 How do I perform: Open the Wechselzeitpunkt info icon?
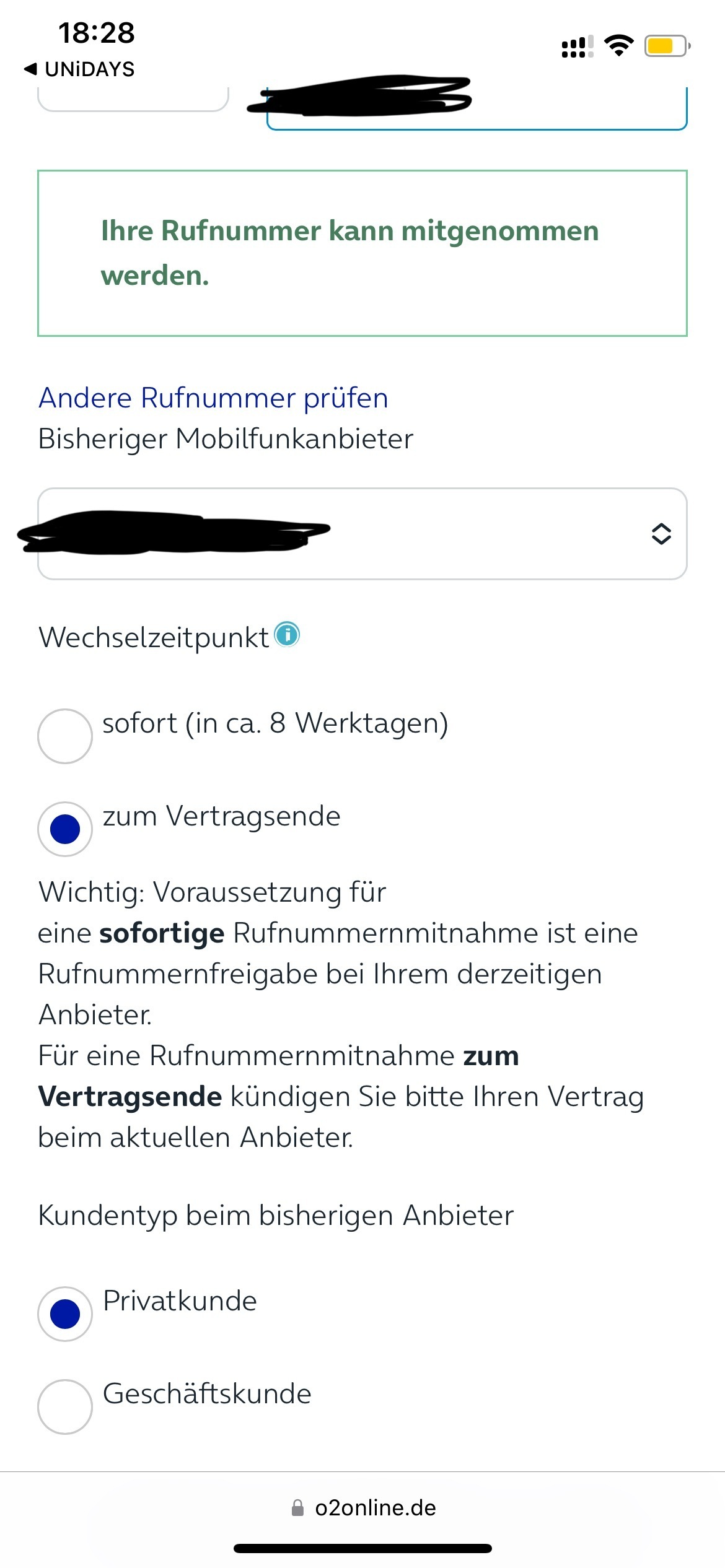pos(287,634)
